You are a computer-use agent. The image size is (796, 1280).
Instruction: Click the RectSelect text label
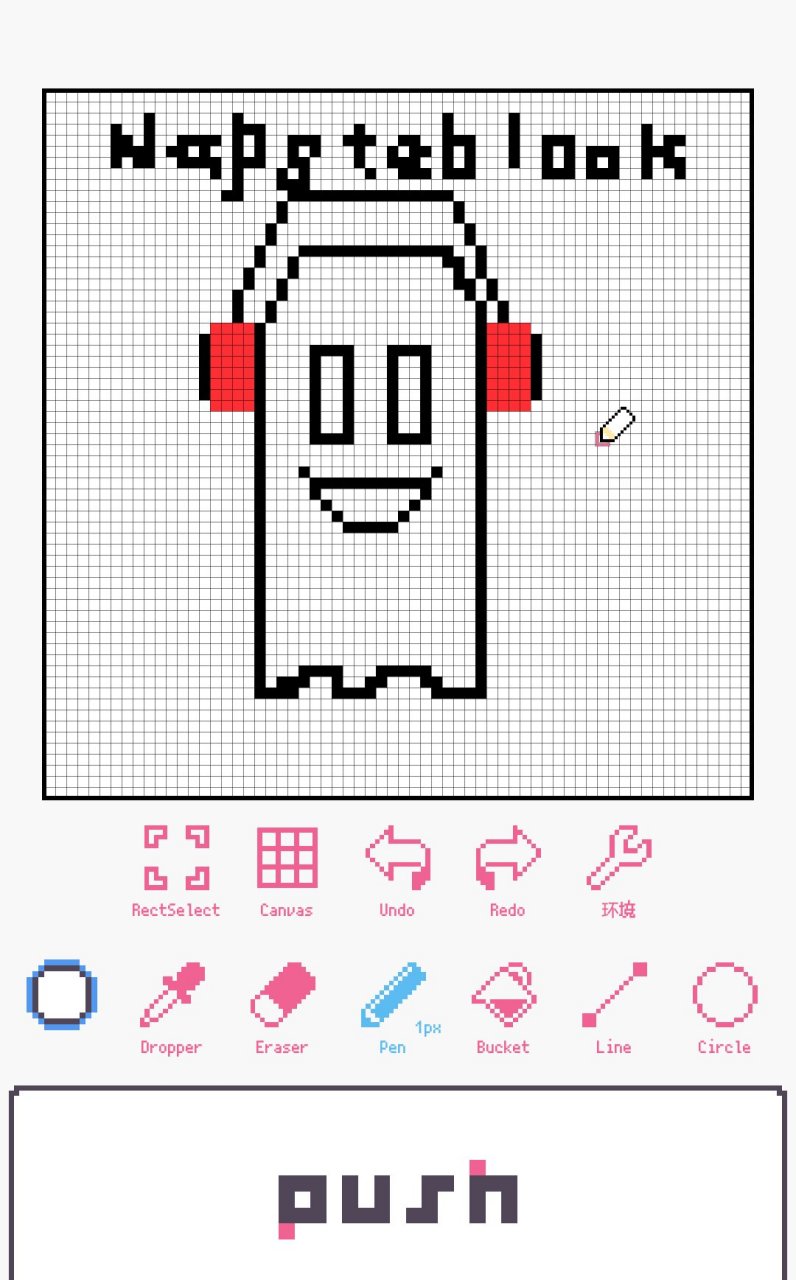pos(175,910)
